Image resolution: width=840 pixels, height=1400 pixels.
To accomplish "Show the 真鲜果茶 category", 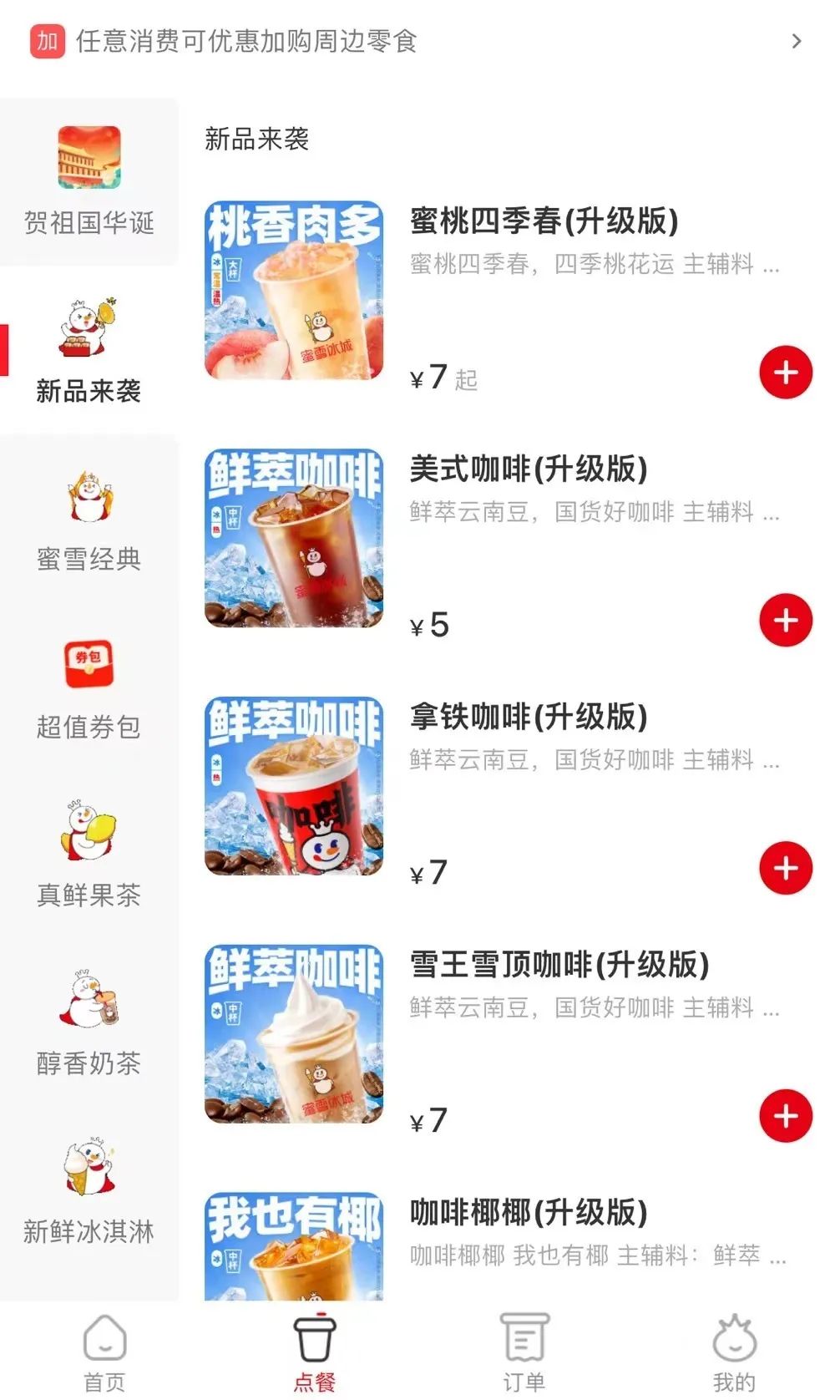I will 89,855.
